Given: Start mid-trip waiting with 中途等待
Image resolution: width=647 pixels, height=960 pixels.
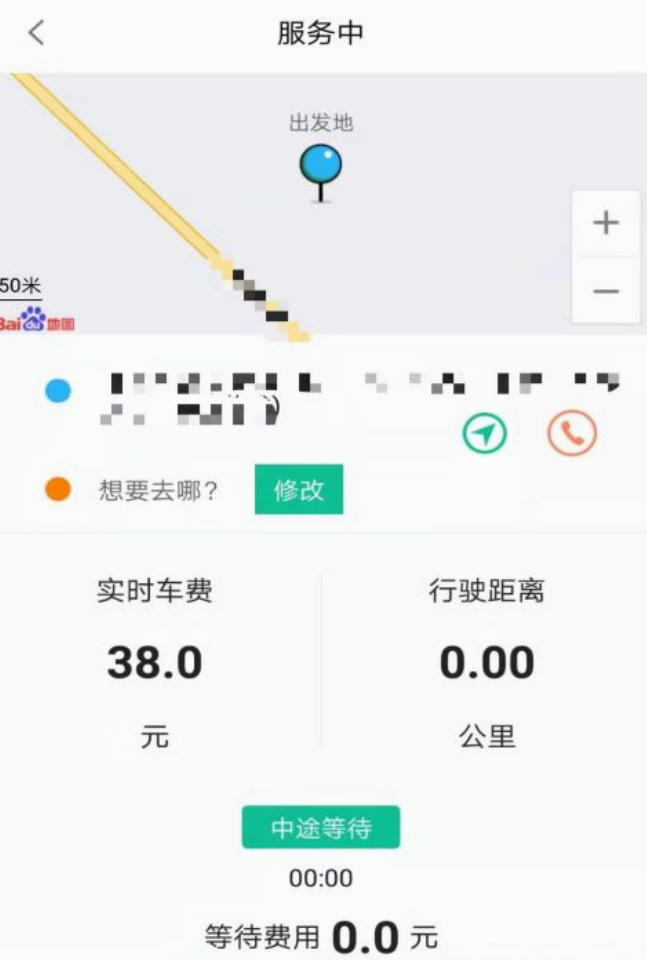Looking at the screenshot, I should click(x=321, y=828).
